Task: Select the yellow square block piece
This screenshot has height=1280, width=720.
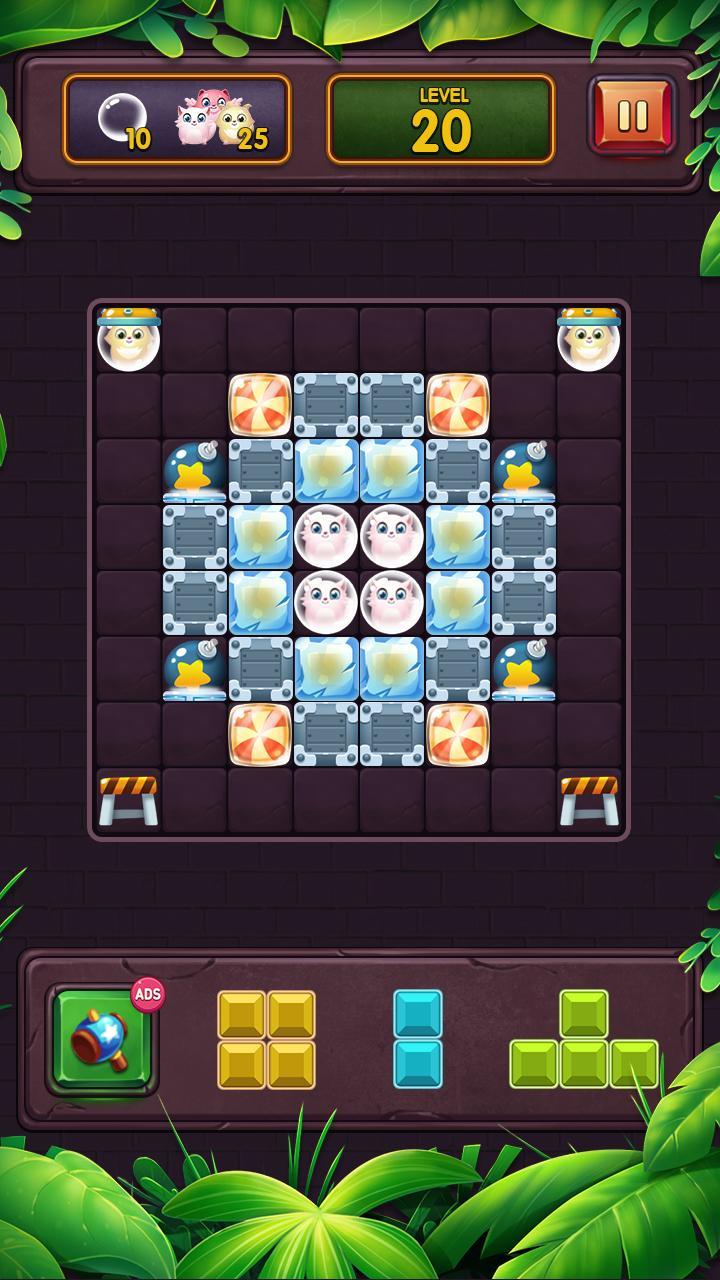Action: coord(266,1039)
